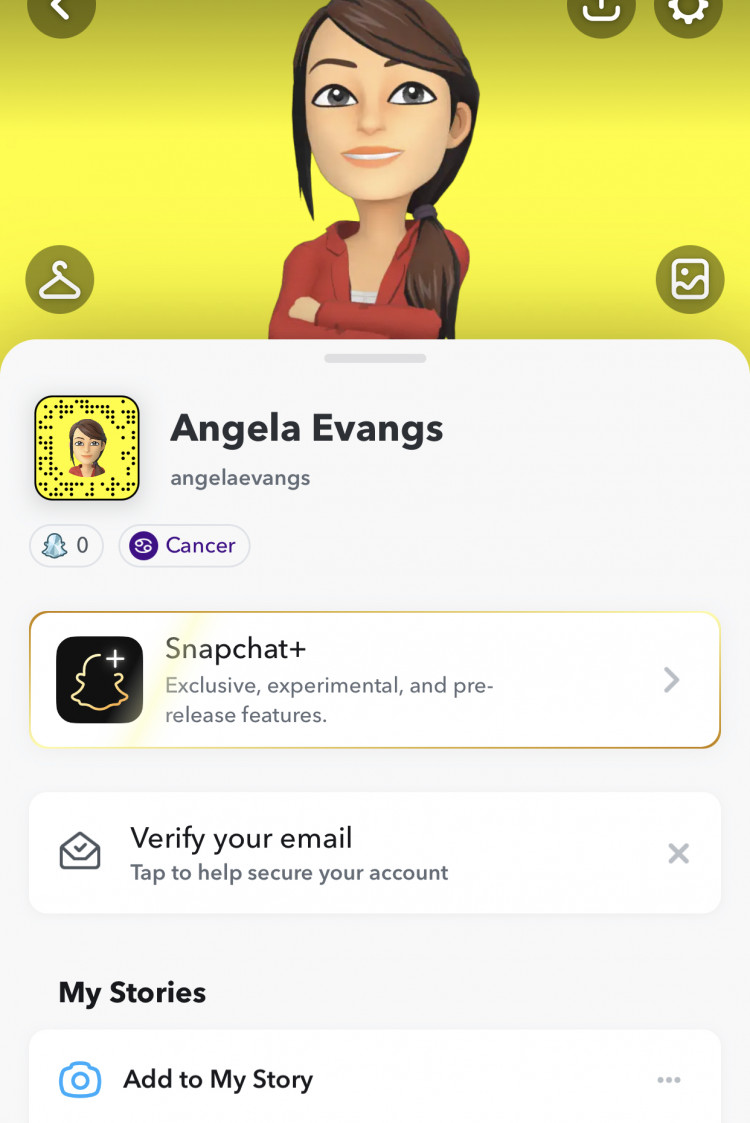Open the Snapcode next to the name

pos(87,448)
